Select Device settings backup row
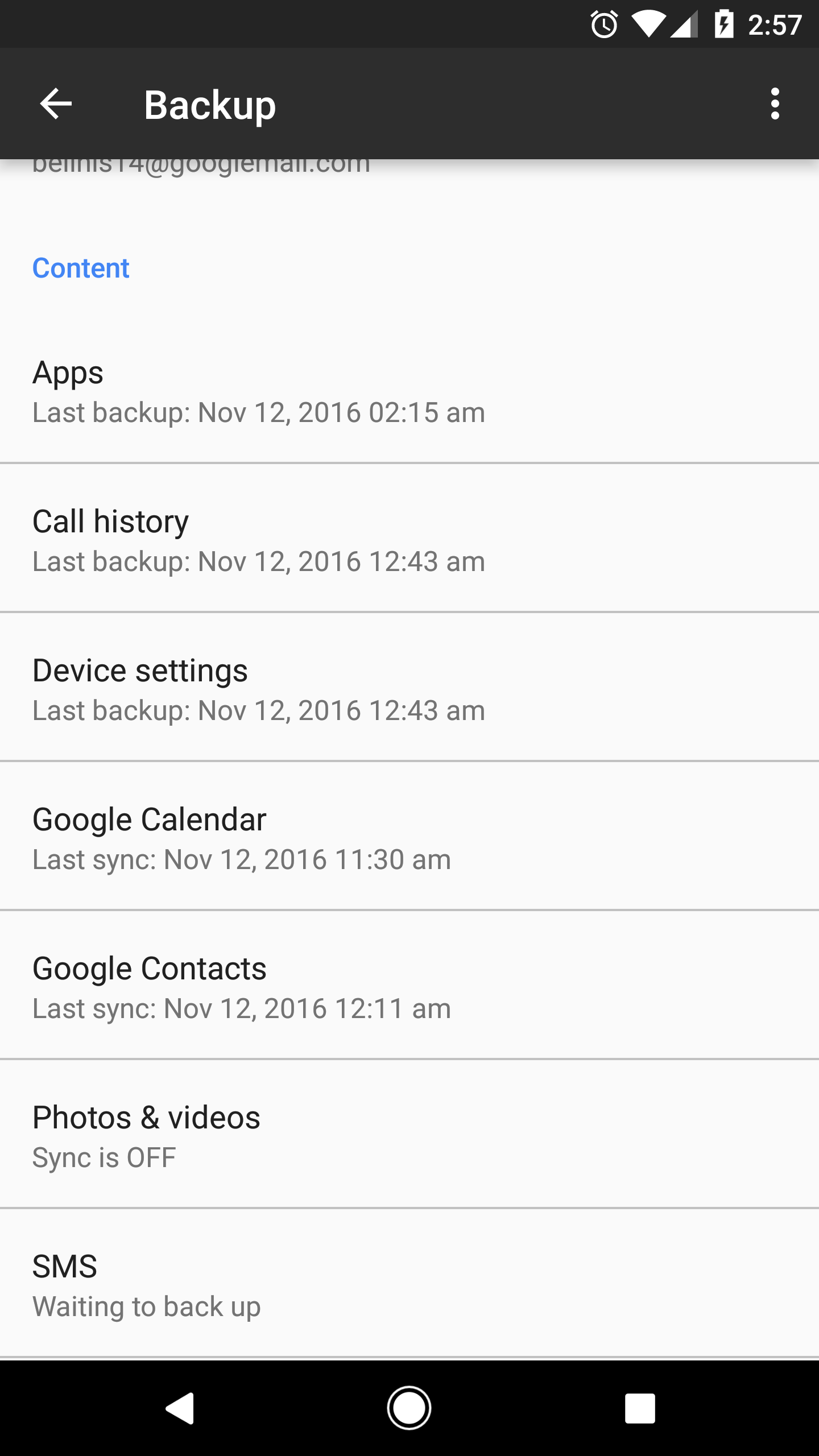Screen dimensions: 819x1456 pos(409,687)
